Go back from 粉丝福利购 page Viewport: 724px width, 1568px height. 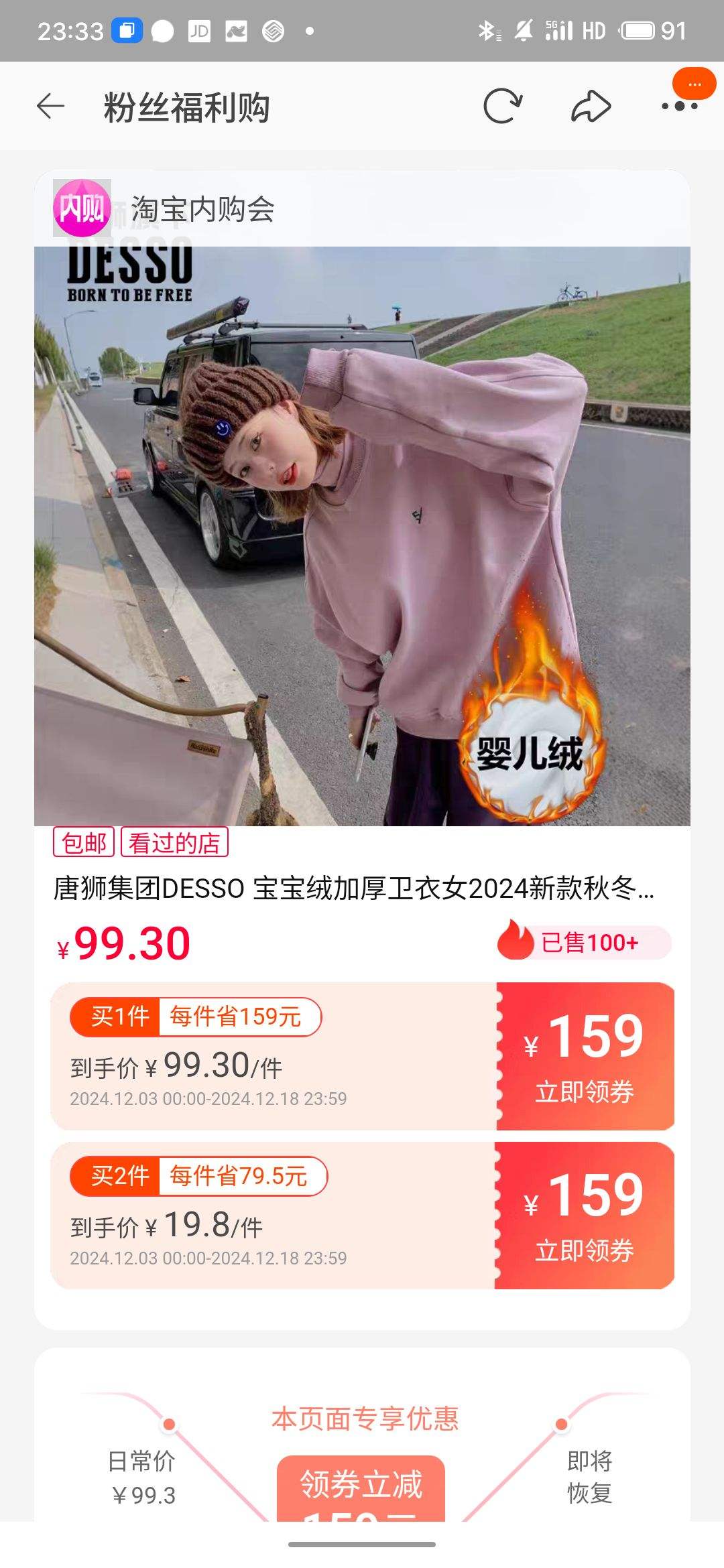pyautogui.click(x=50, y=106)
